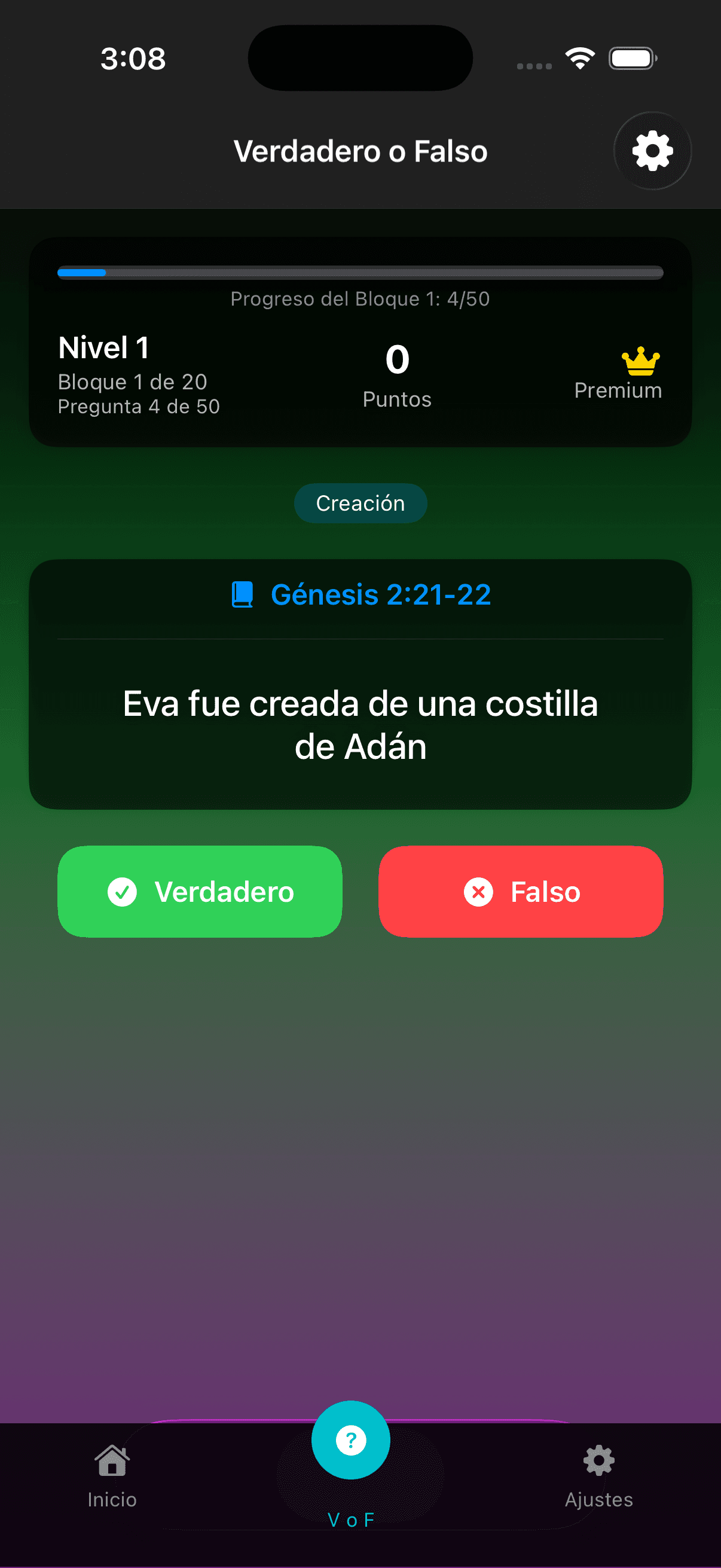Click the block progress bar
721x1568 pixels.
[x=360, y=273]
